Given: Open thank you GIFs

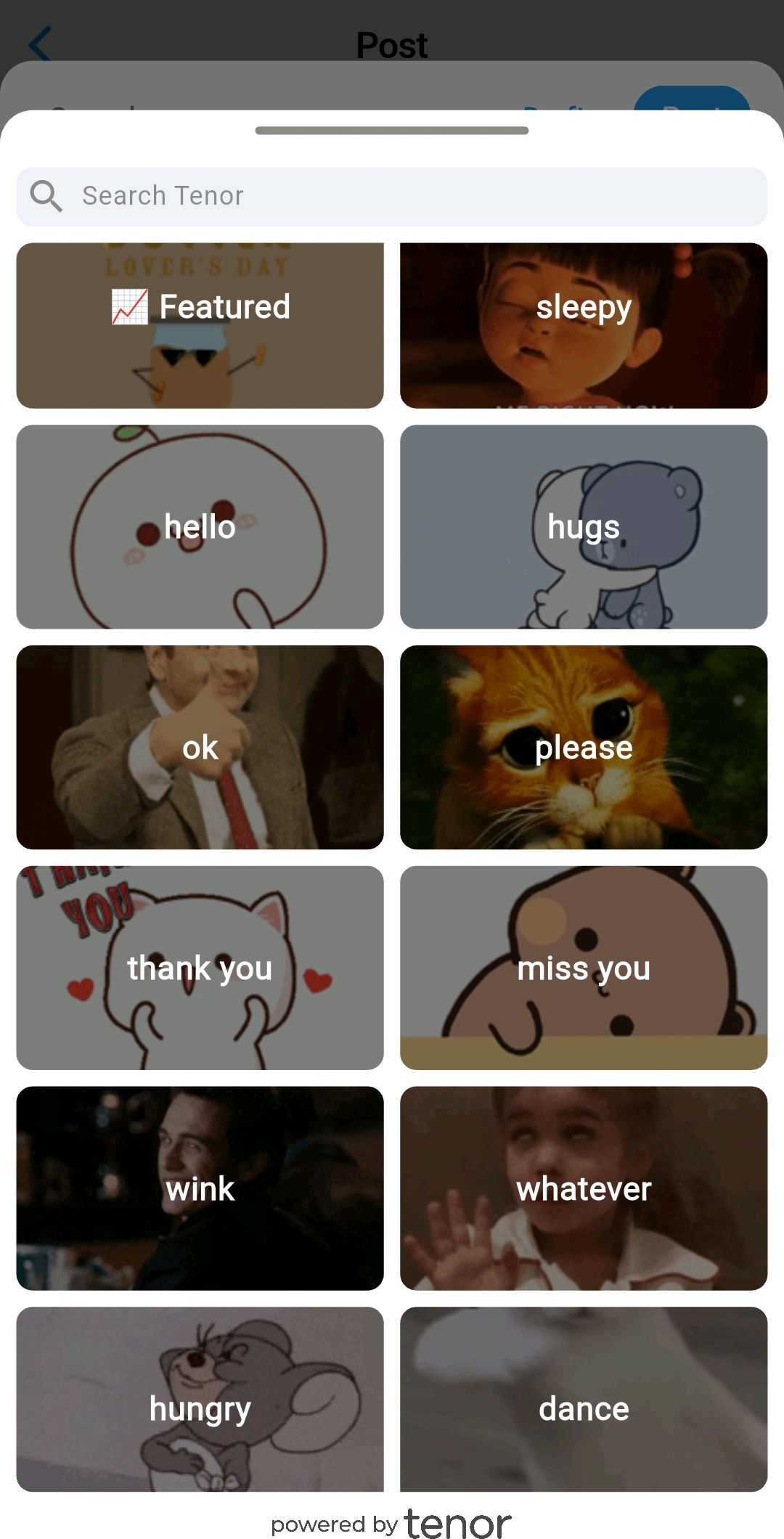Looking at the screenshot, I should click(x=200, y=968).
